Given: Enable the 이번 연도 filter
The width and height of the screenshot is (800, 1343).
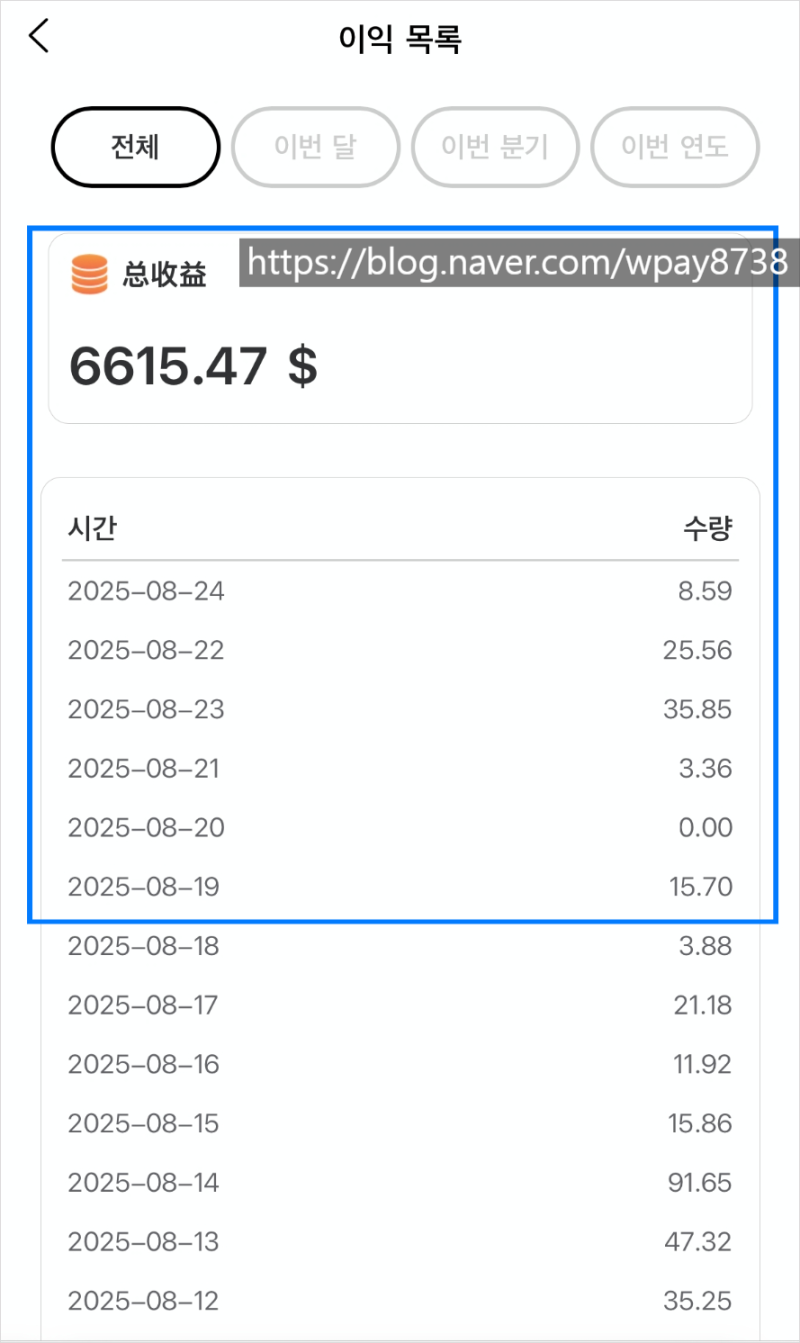Looking at the screenshot, I should click(674, 147).
